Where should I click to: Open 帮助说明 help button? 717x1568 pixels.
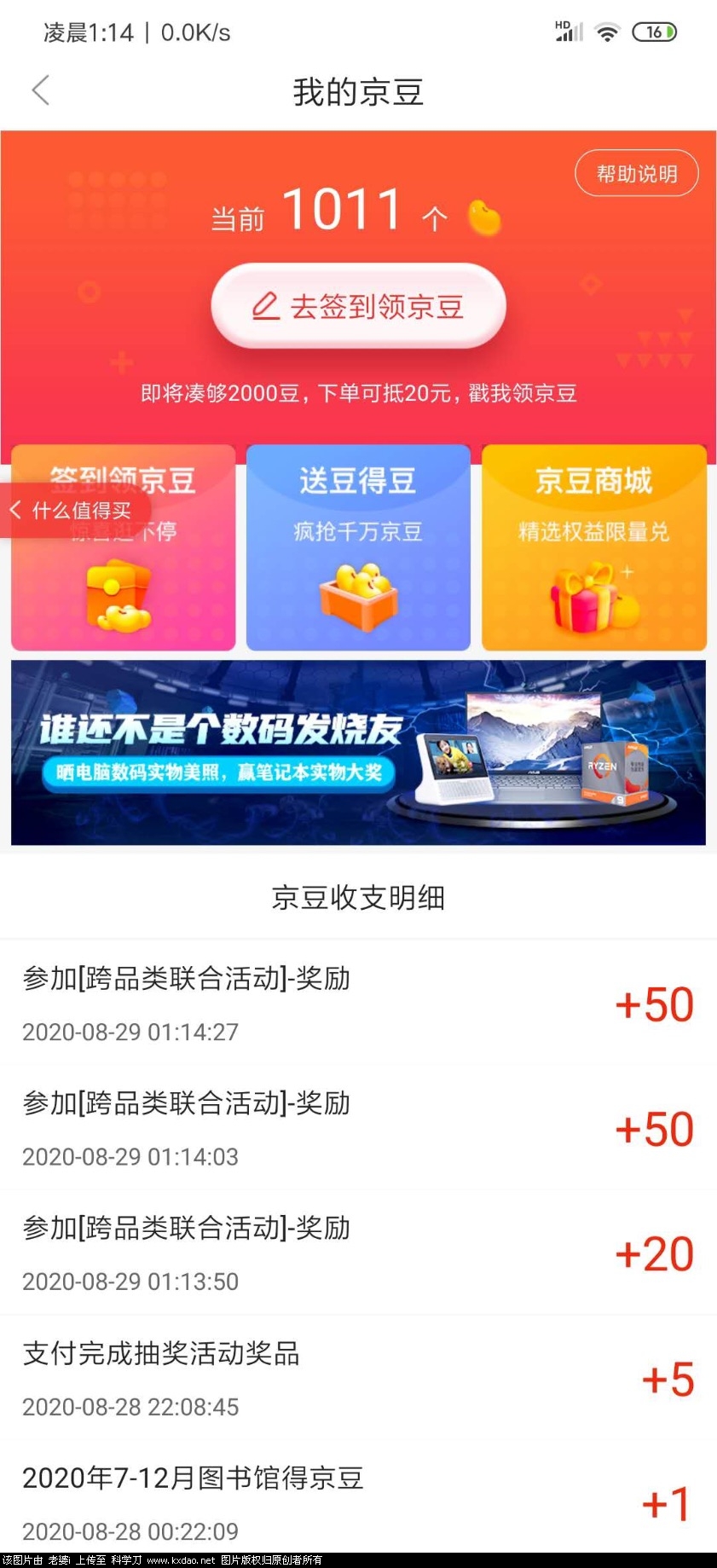point(636,174)
